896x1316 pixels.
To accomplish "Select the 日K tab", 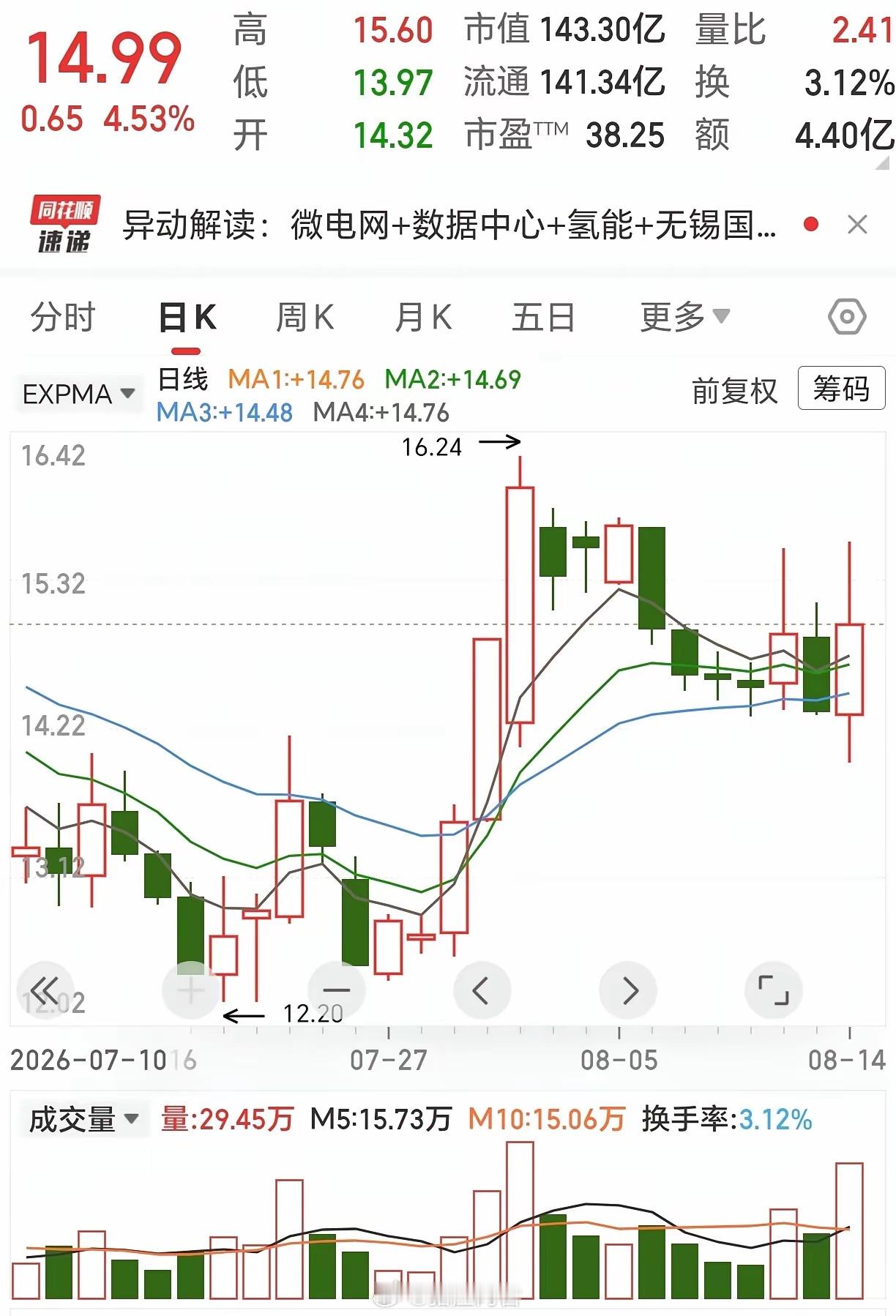I will 187,318.
